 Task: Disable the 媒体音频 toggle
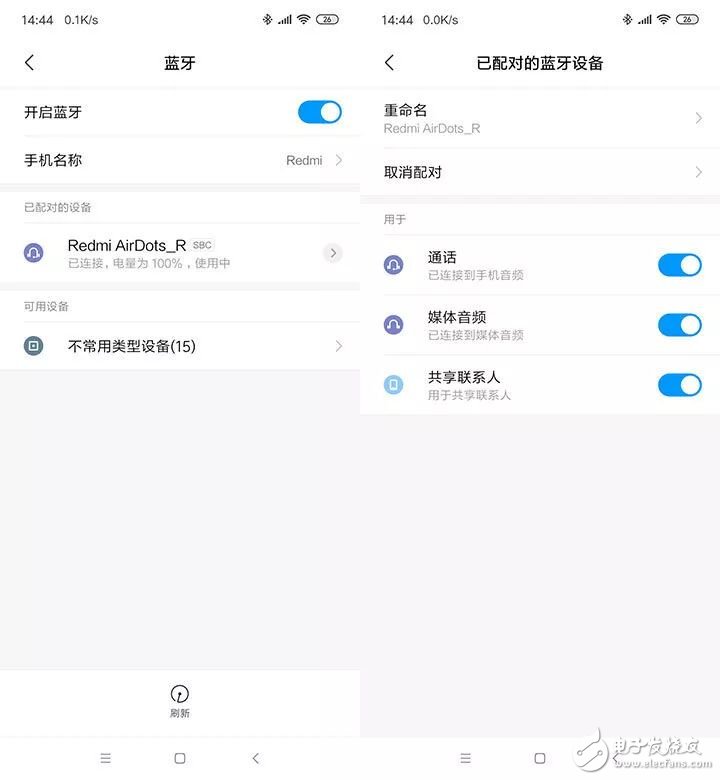coord(679,325)
